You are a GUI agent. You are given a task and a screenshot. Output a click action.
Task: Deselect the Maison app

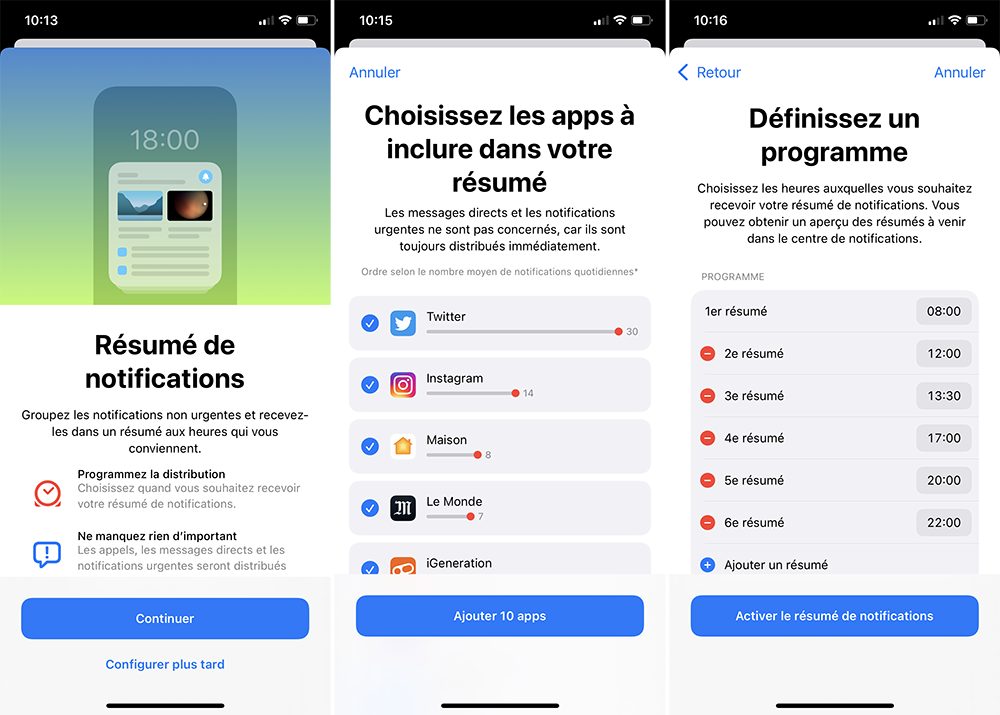370,446
